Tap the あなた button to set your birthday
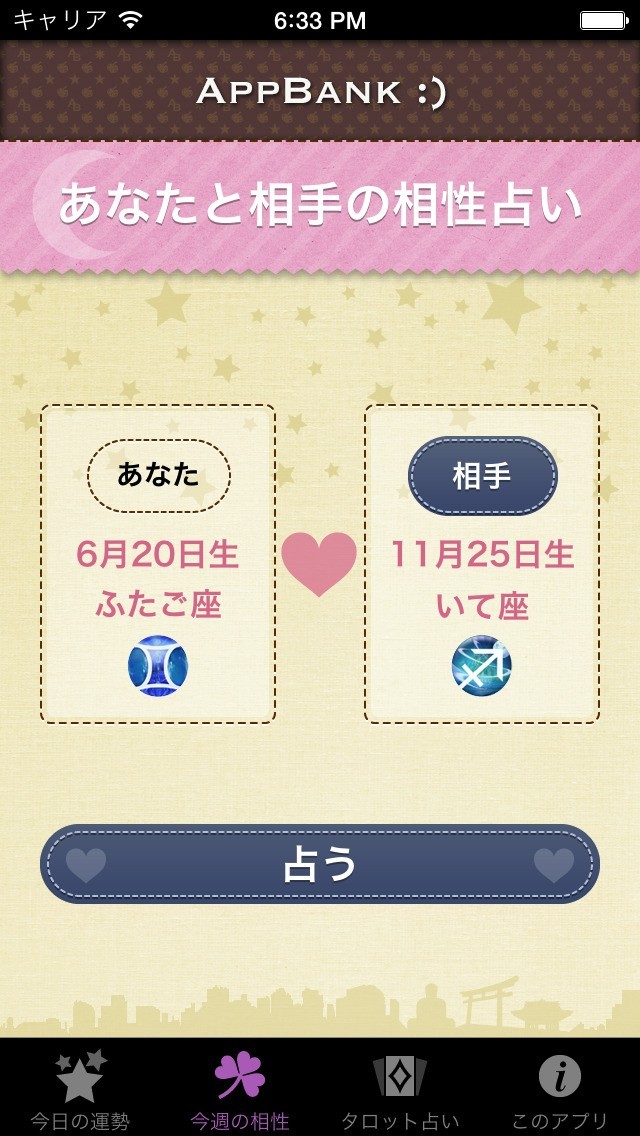Image resolution: width=640 pixels, height=1136 pixels. click(159, 475)
